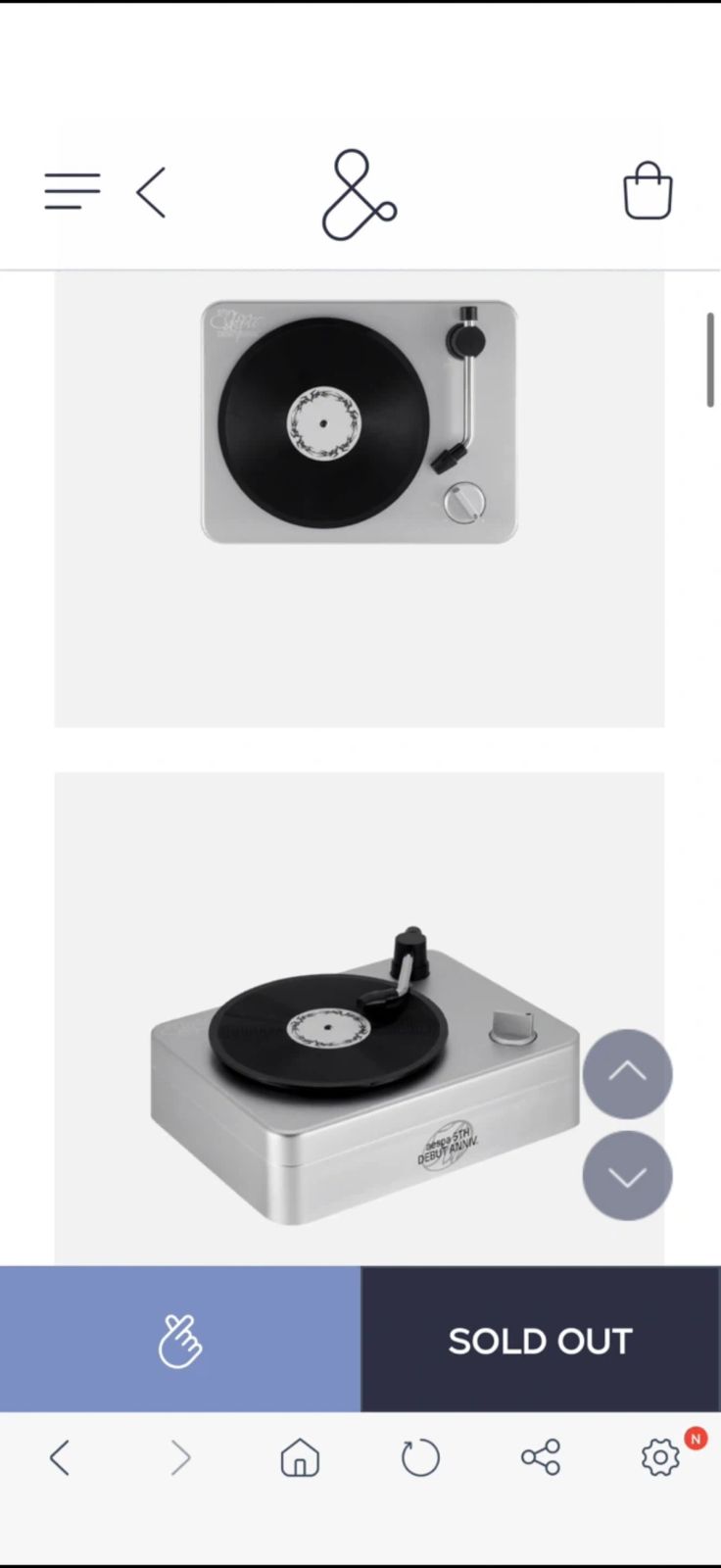This screenshot has height=1568, width=721.
Task: Open the hamburger menu
Action: 72,191
